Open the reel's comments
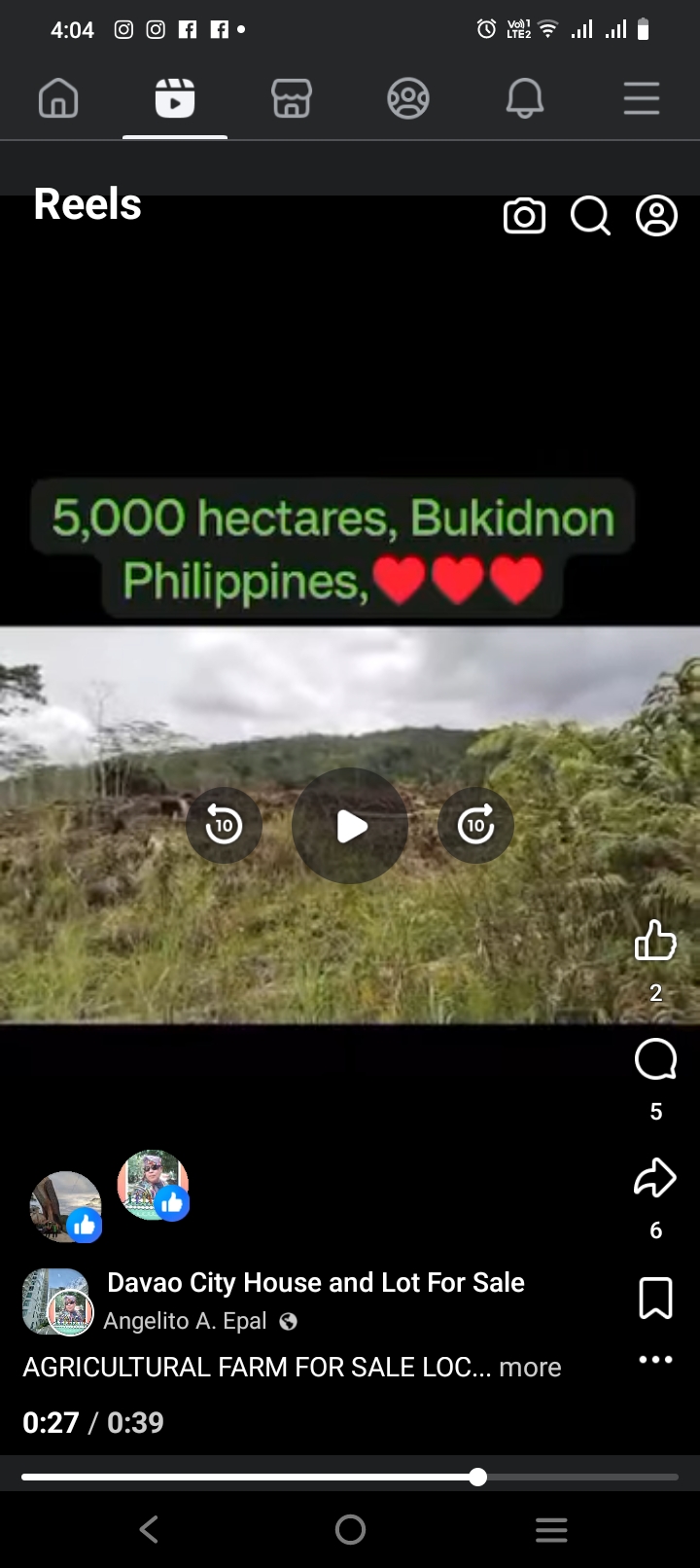The height and width of the screenshot is (1568, 700). point(655,1059)
